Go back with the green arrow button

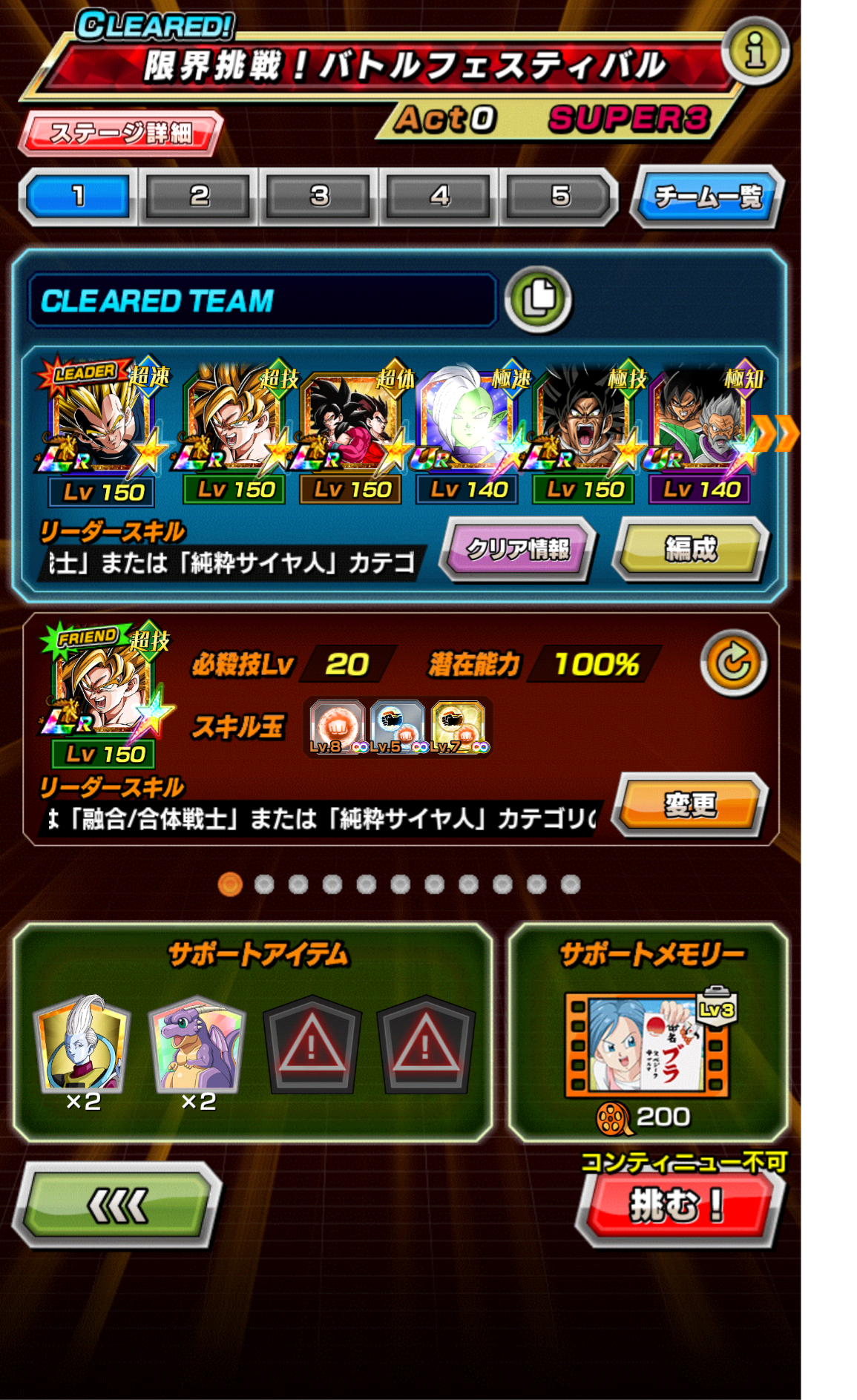(x=117, y=1205)
